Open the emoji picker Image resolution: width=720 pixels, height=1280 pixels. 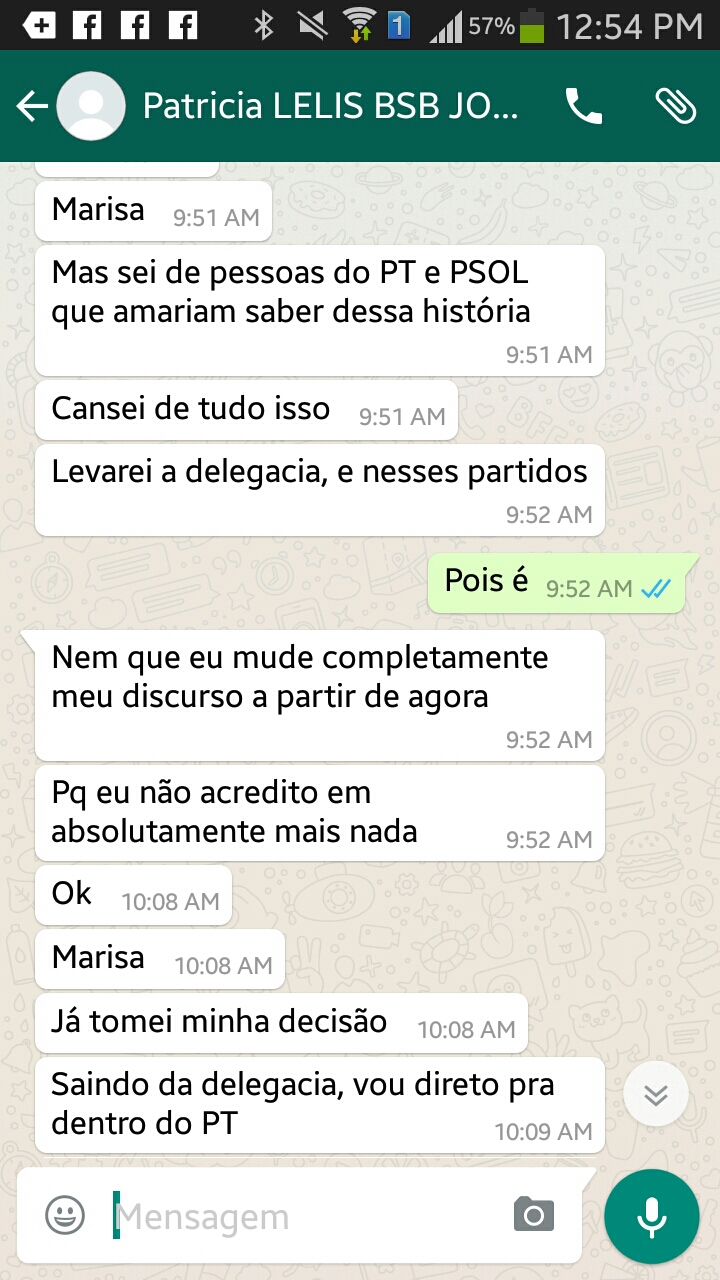click(x=65, y=1215)
